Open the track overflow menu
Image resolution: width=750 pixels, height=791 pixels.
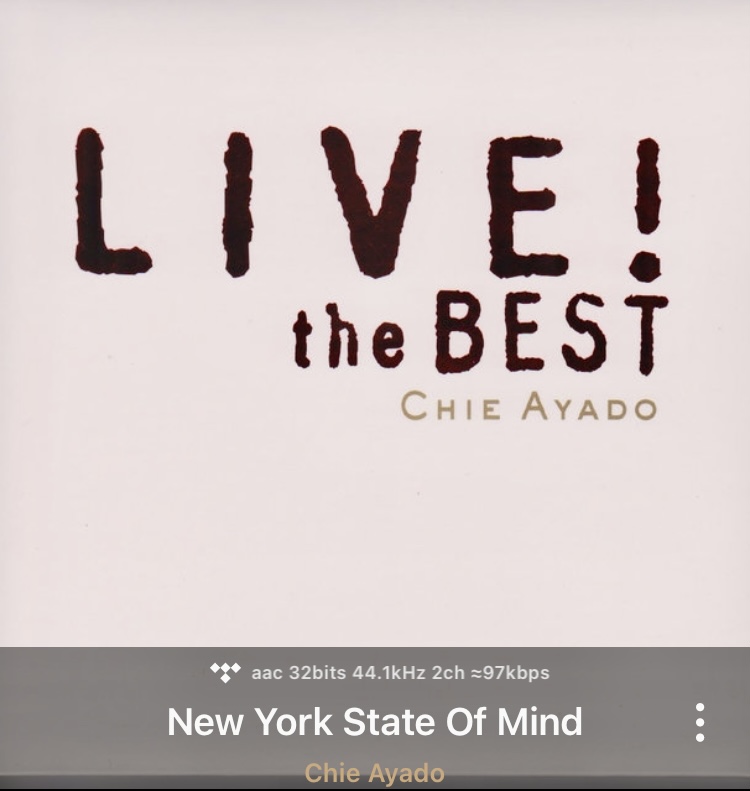tap(700, 722)
